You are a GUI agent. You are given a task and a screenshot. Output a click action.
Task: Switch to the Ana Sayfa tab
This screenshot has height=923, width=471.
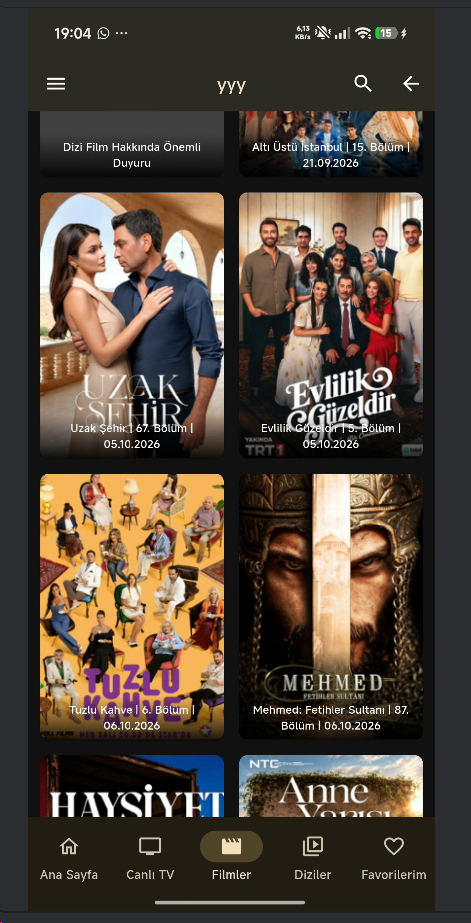pyautogui.click(x=69, y=859)
